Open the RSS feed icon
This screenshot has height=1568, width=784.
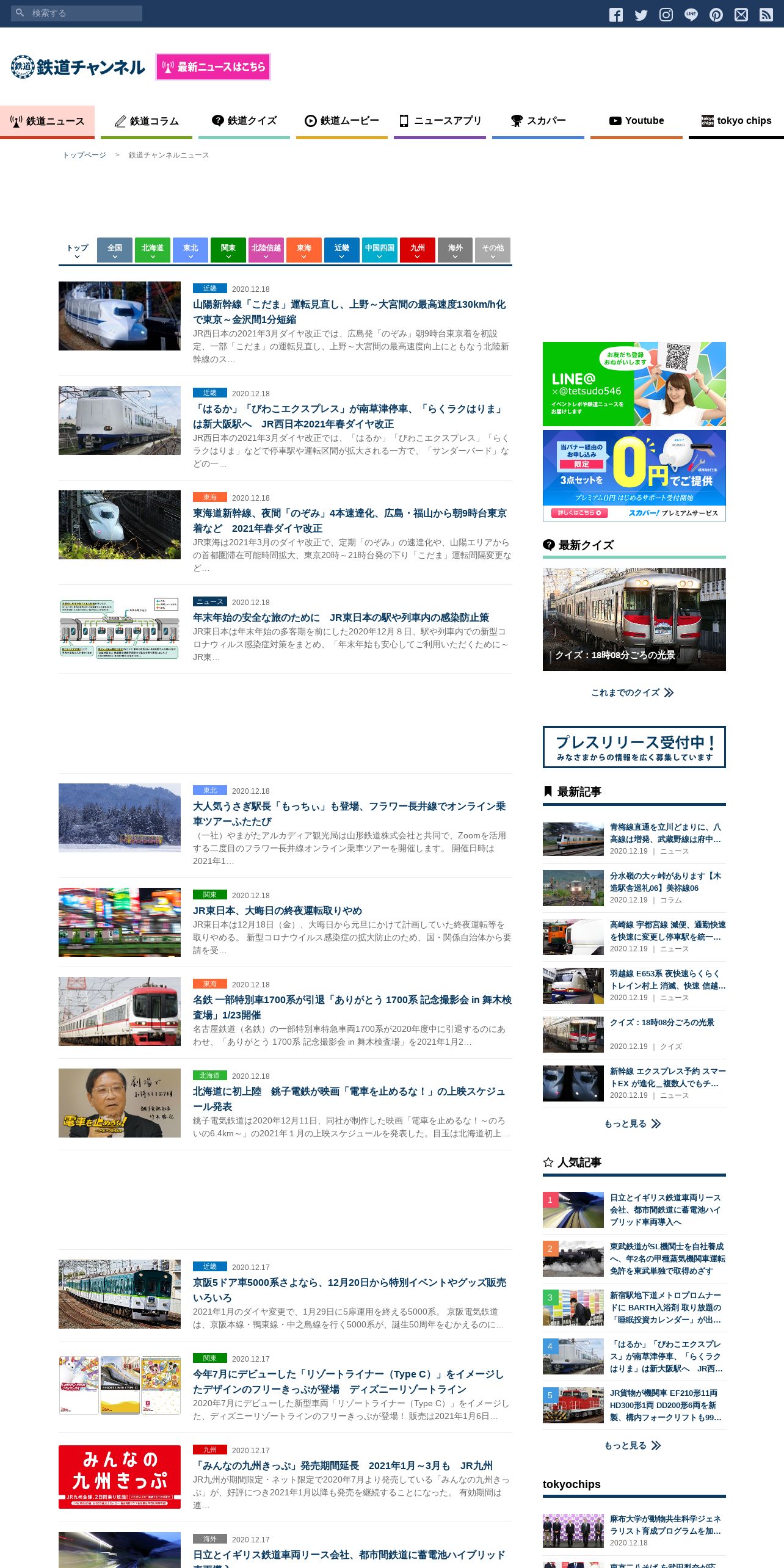pyautogui.click(x=766, y=15)
